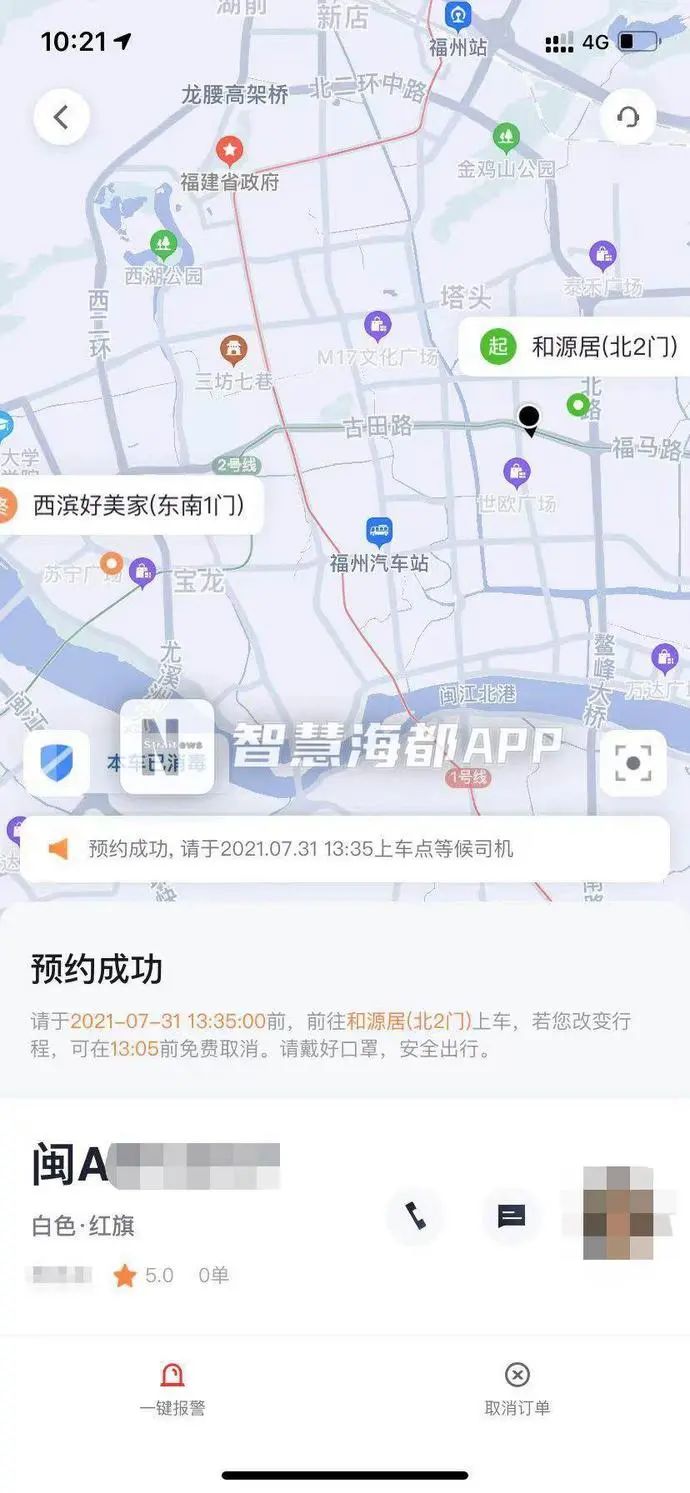Open the driver's avatar
Viewport: 690px width, 1493px height.
617,1213
